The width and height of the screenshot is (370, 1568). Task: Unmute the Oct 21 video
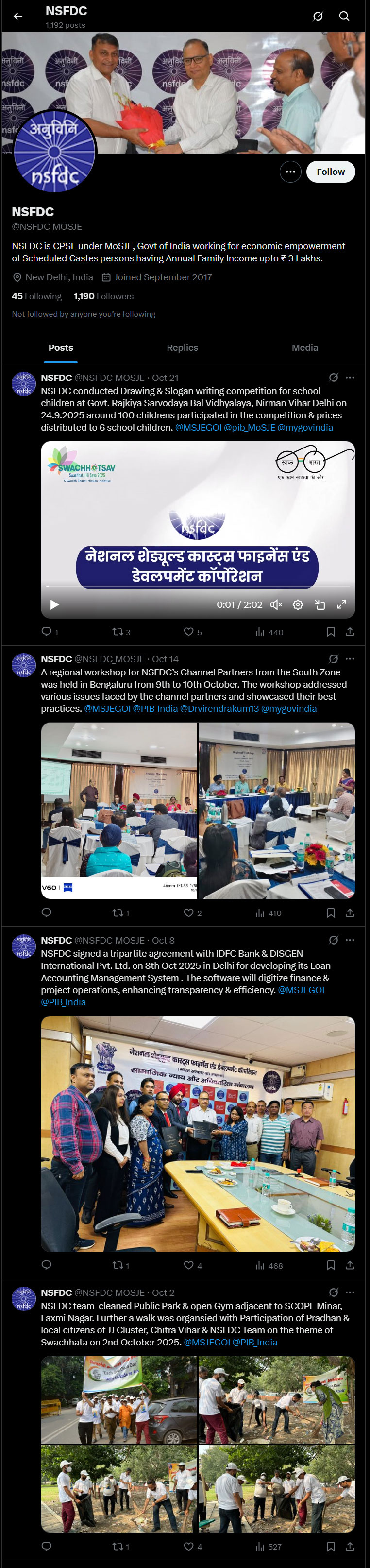[x=276, y=604]
